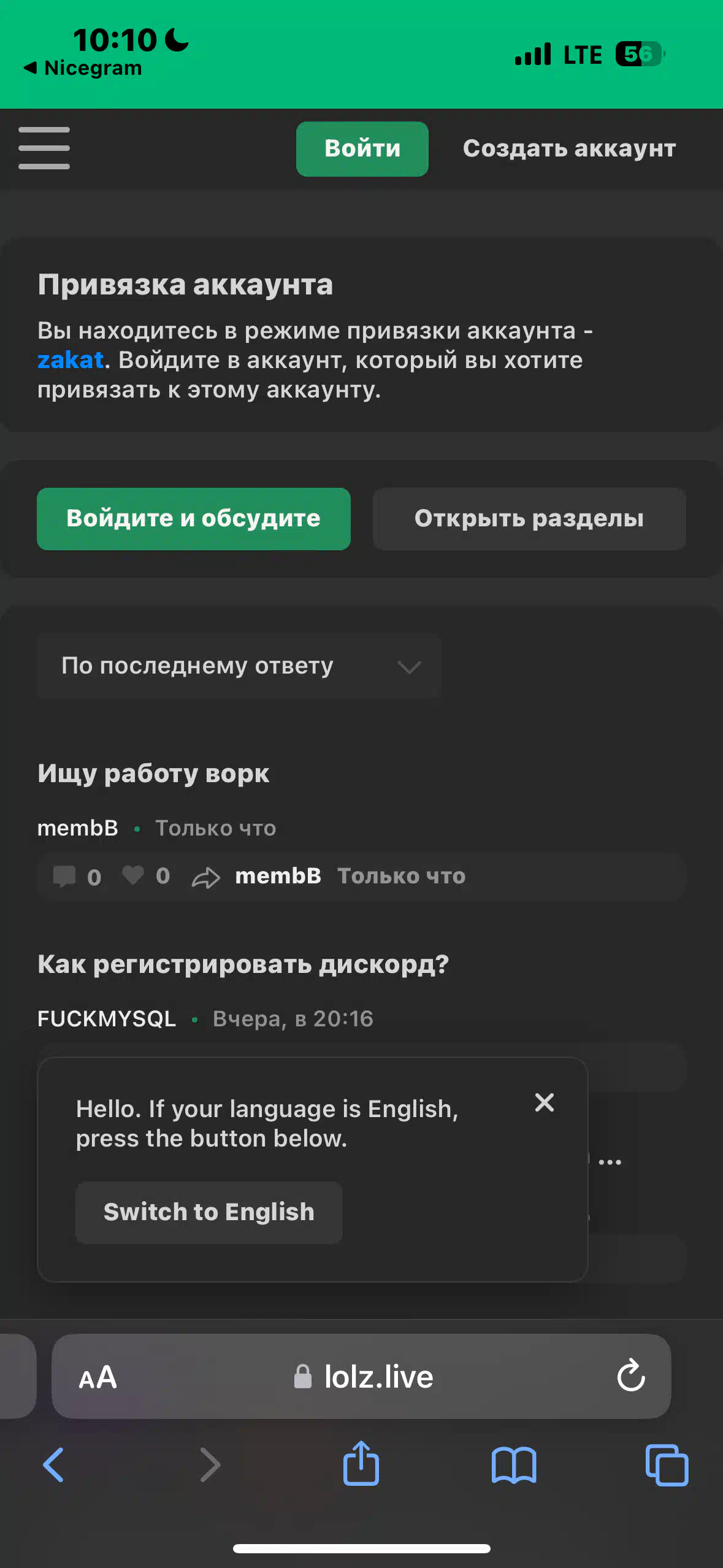Open the thread Ищу работу ворк
Image resolution: width=723 pixels, height=1568 pixels.
click(153, 774)
